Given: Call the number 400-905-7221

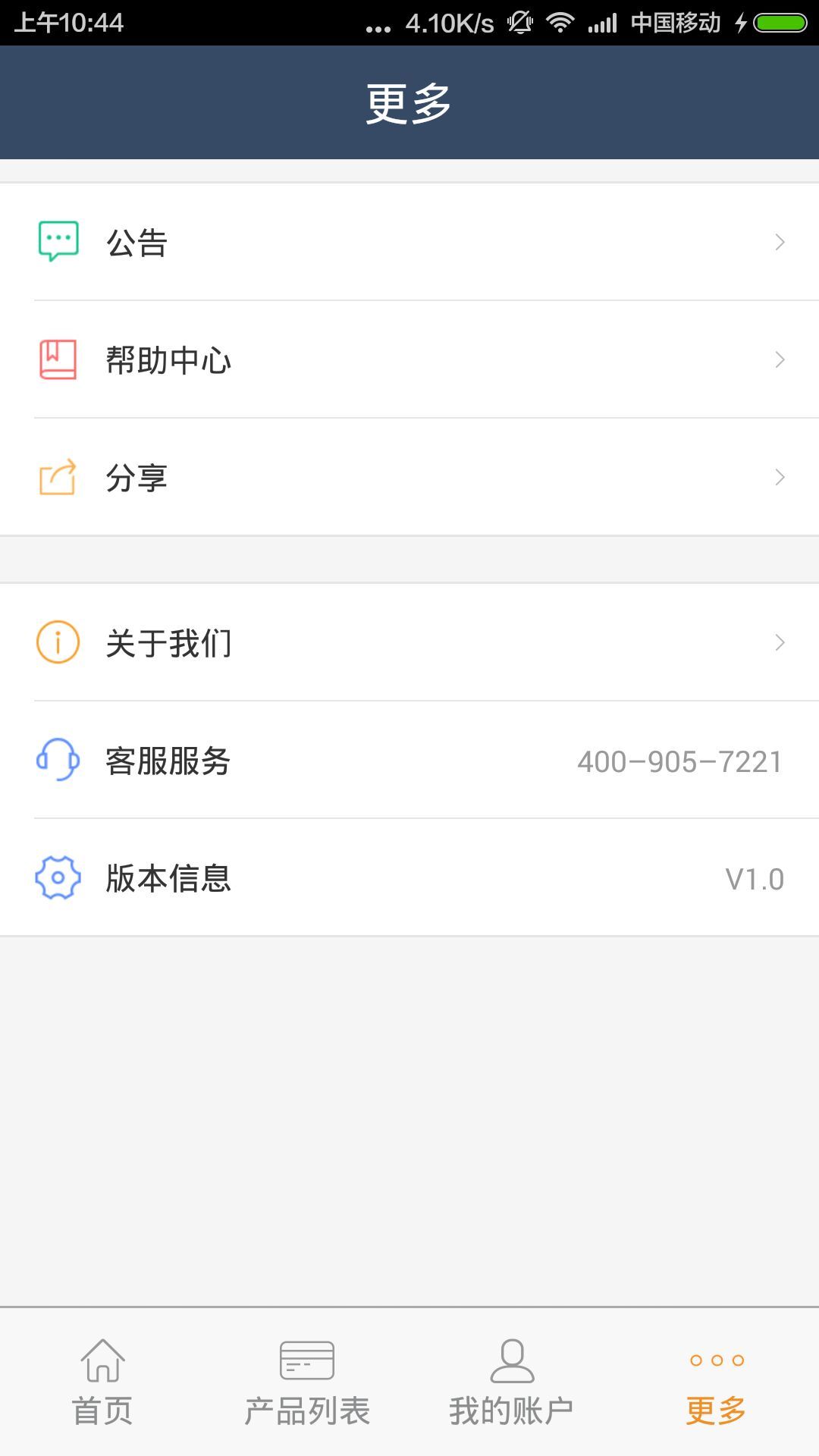Looking at the screenshot, I should pos(680,761).
